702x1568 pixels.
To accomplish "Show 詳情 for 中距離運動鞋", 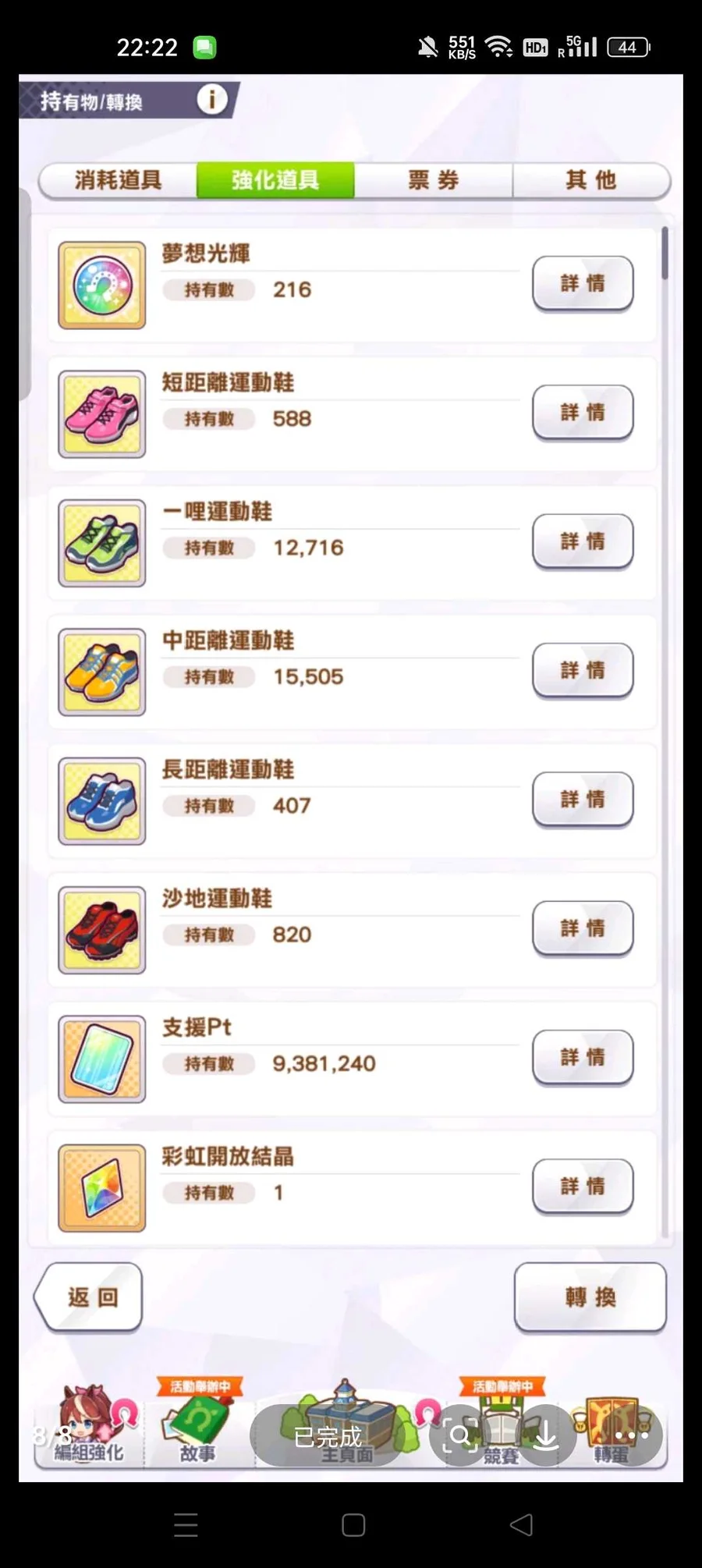I will pyautogui.click(x=583, y=670).
